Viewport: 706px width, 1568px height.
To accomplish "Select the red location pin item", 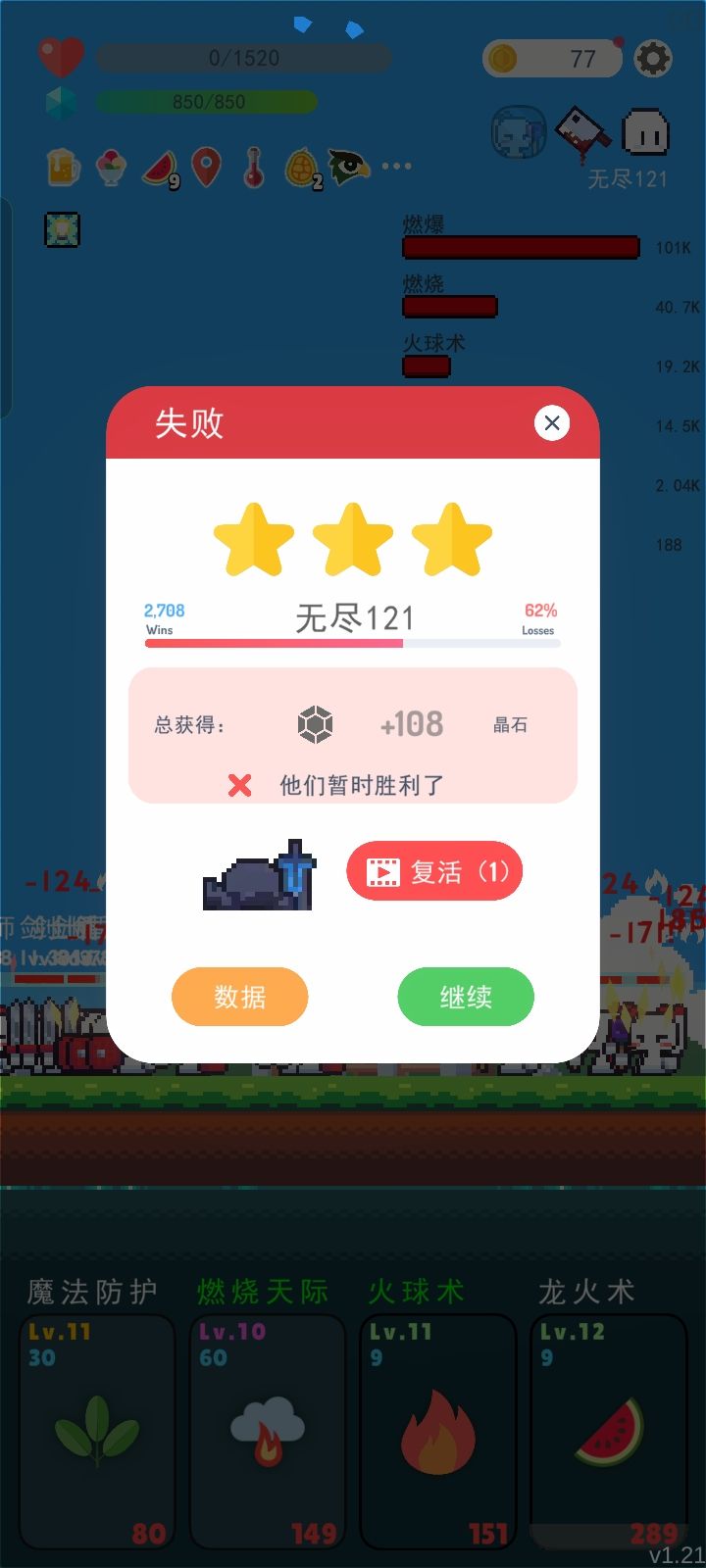I will 208,167.
